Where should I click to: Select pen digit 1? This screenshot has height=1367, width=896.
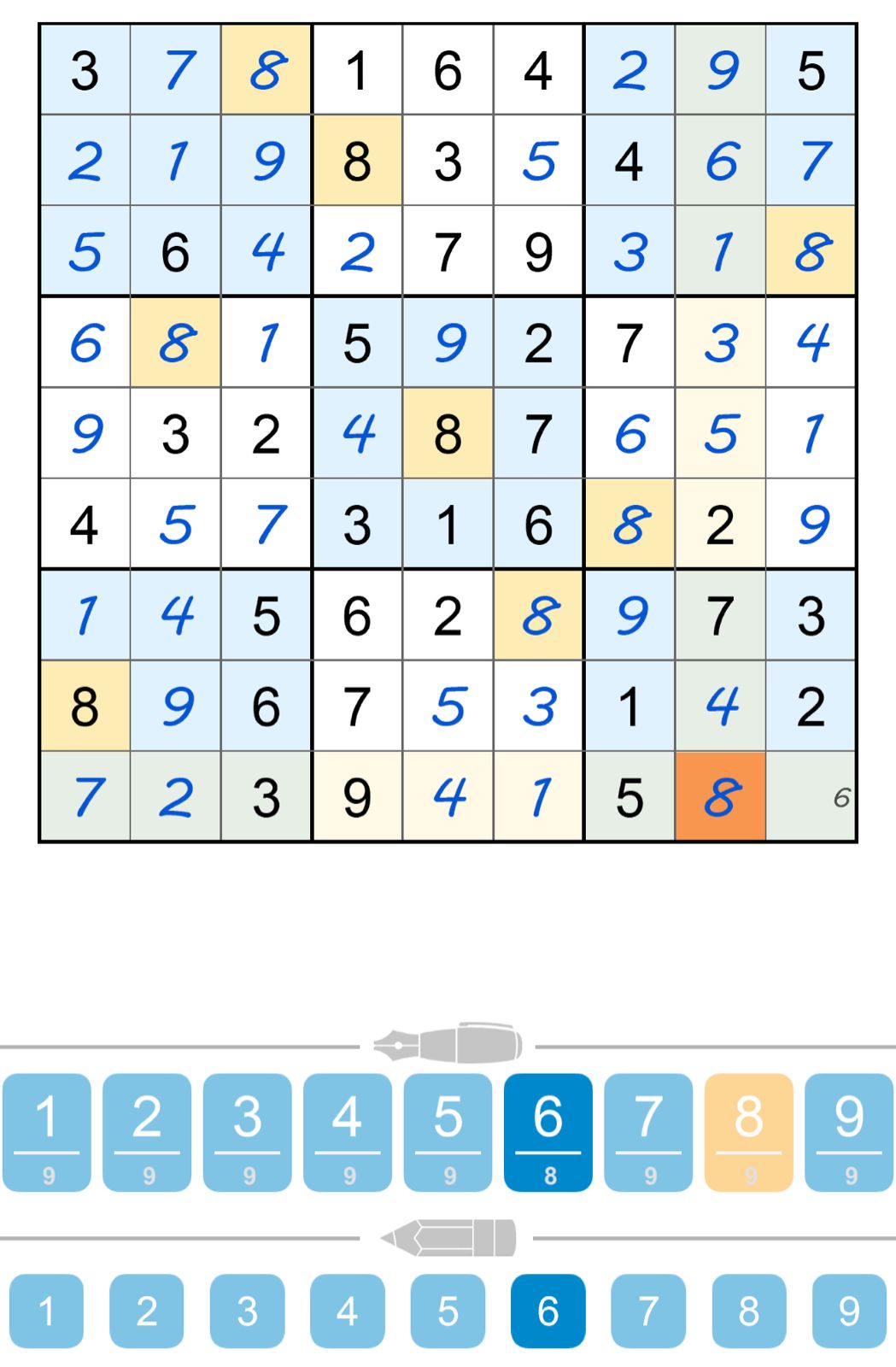point(47,1131)
